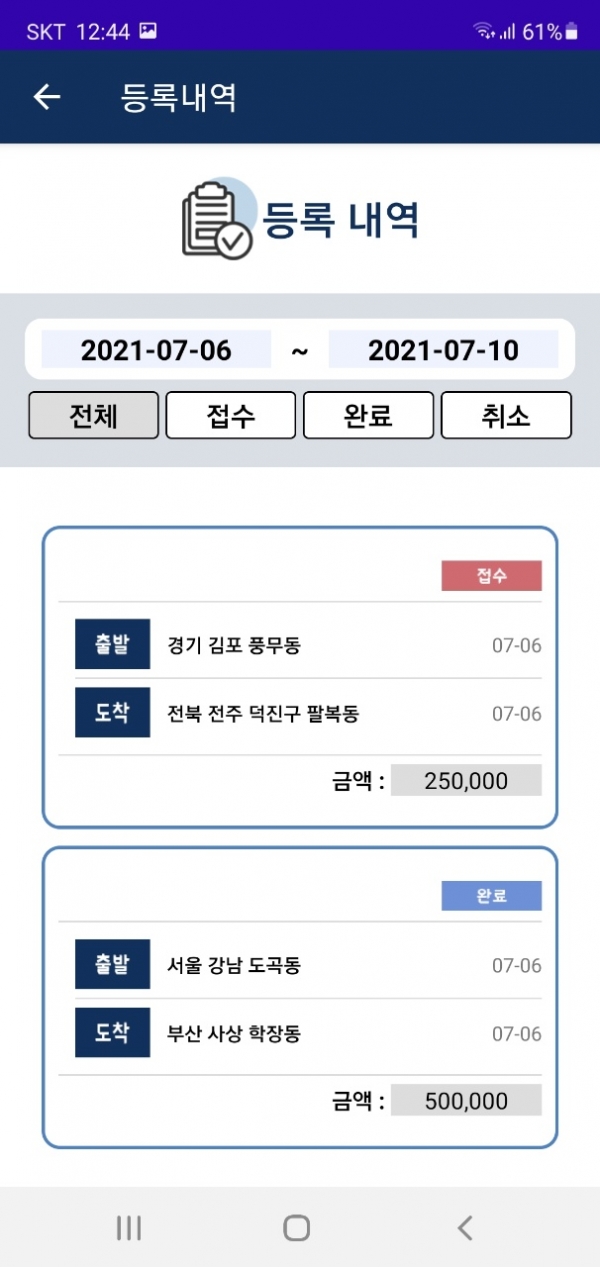Go back using the app bar arrow
This screenshot has height=1267, width=600.
point(47,97)
